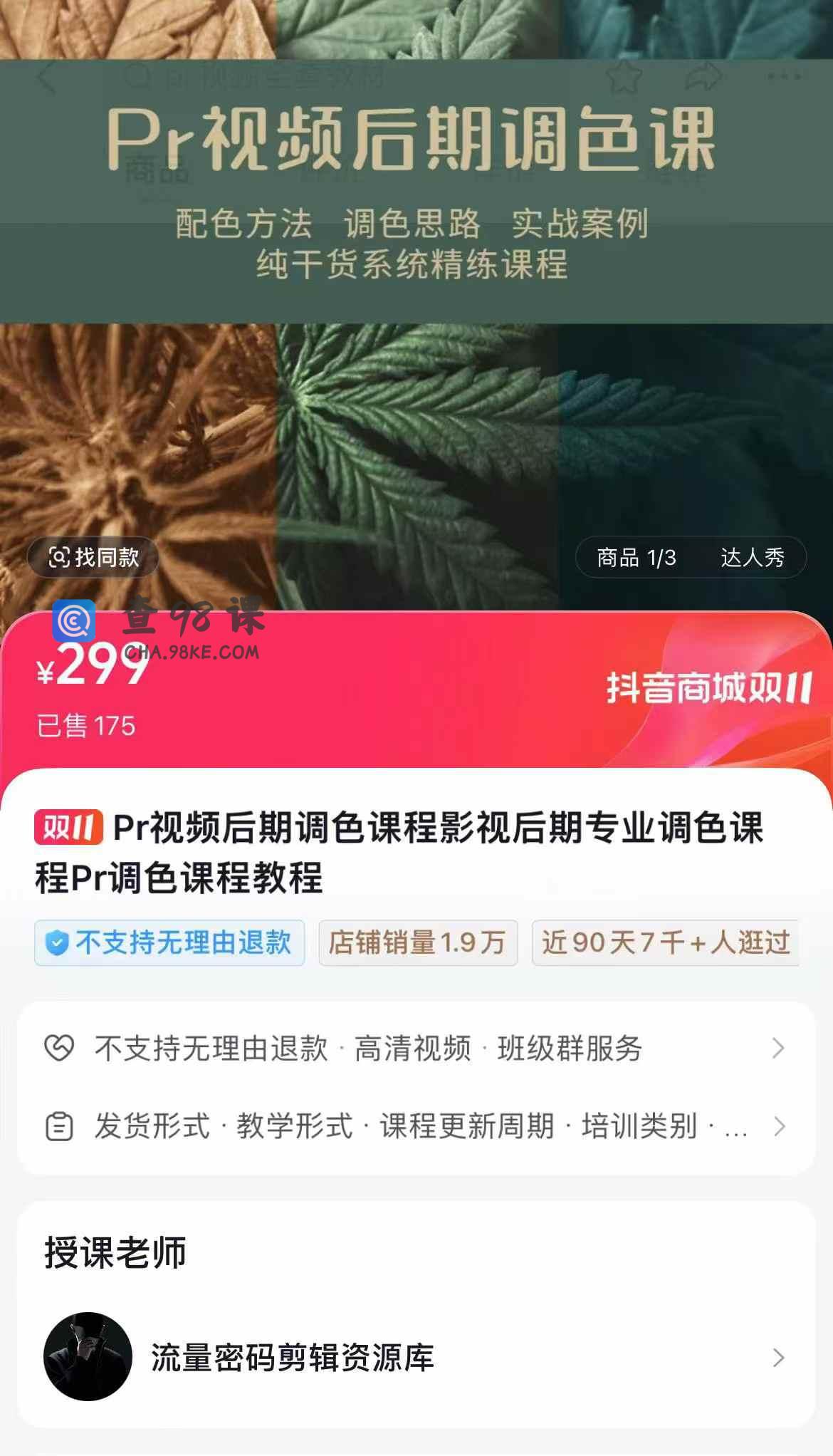Tap the 不支持无理由退款 chip
This screenshot has height=1456, width=833.
pyautogui.click(x=169, y=942)
